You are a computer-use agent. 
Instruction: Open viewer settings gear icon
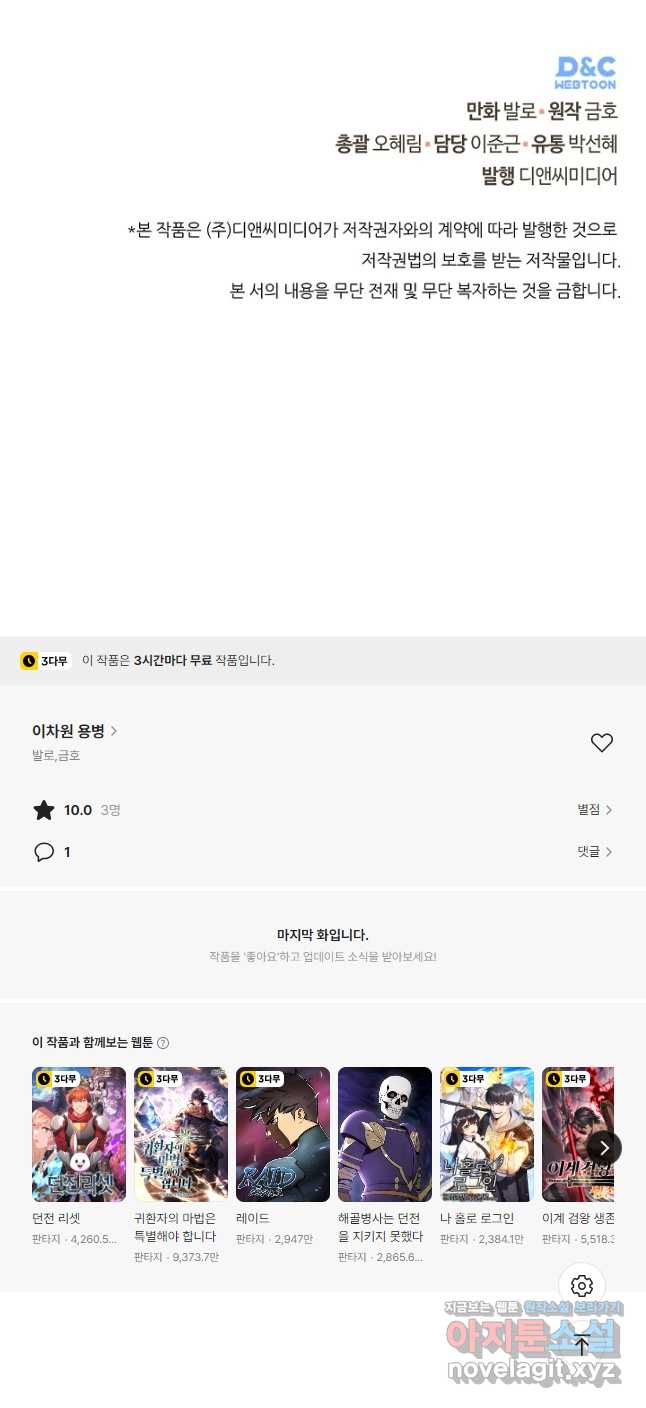(582, 1286)
